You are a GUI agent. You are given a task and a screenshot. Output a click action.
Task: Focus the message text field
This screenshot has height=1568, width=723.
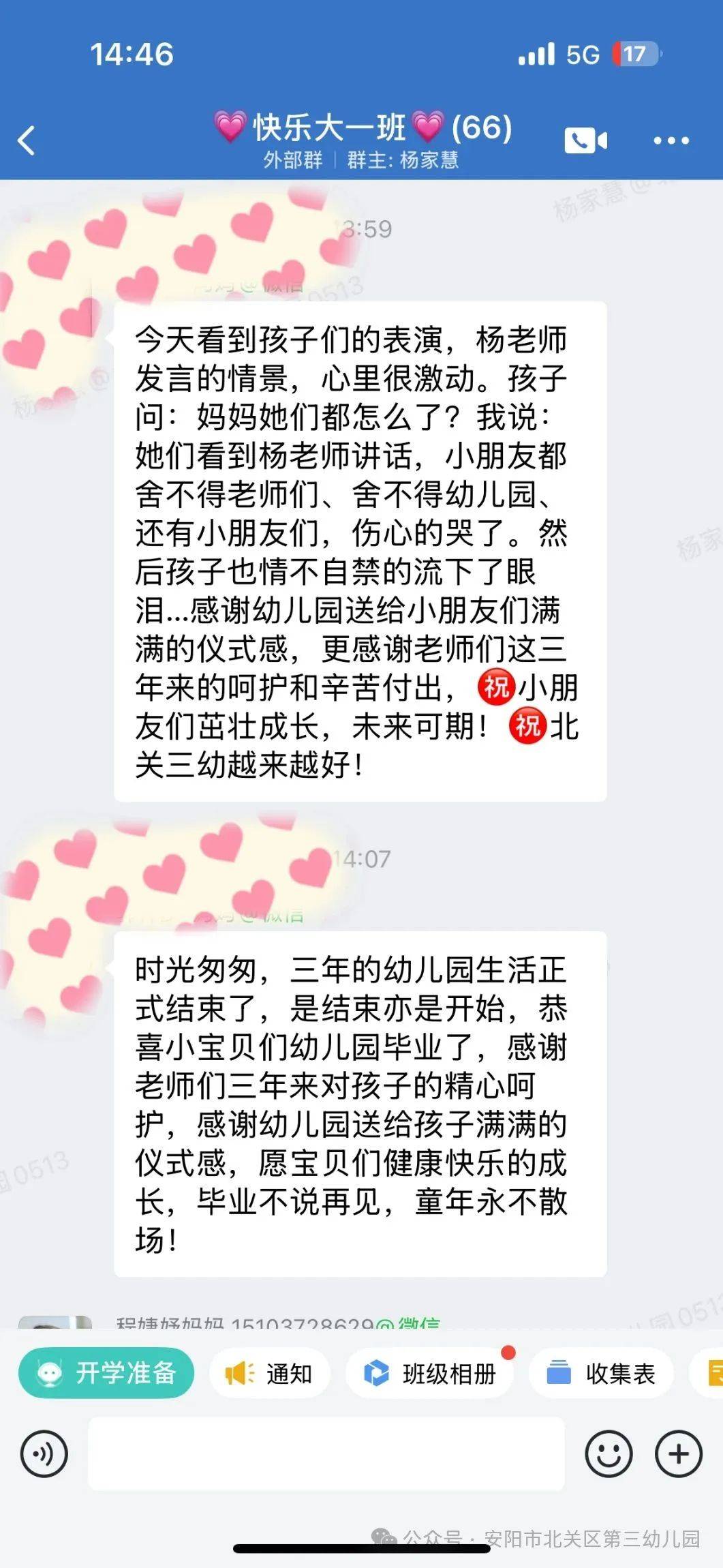pyautogui.click(x=326, y=1454)
